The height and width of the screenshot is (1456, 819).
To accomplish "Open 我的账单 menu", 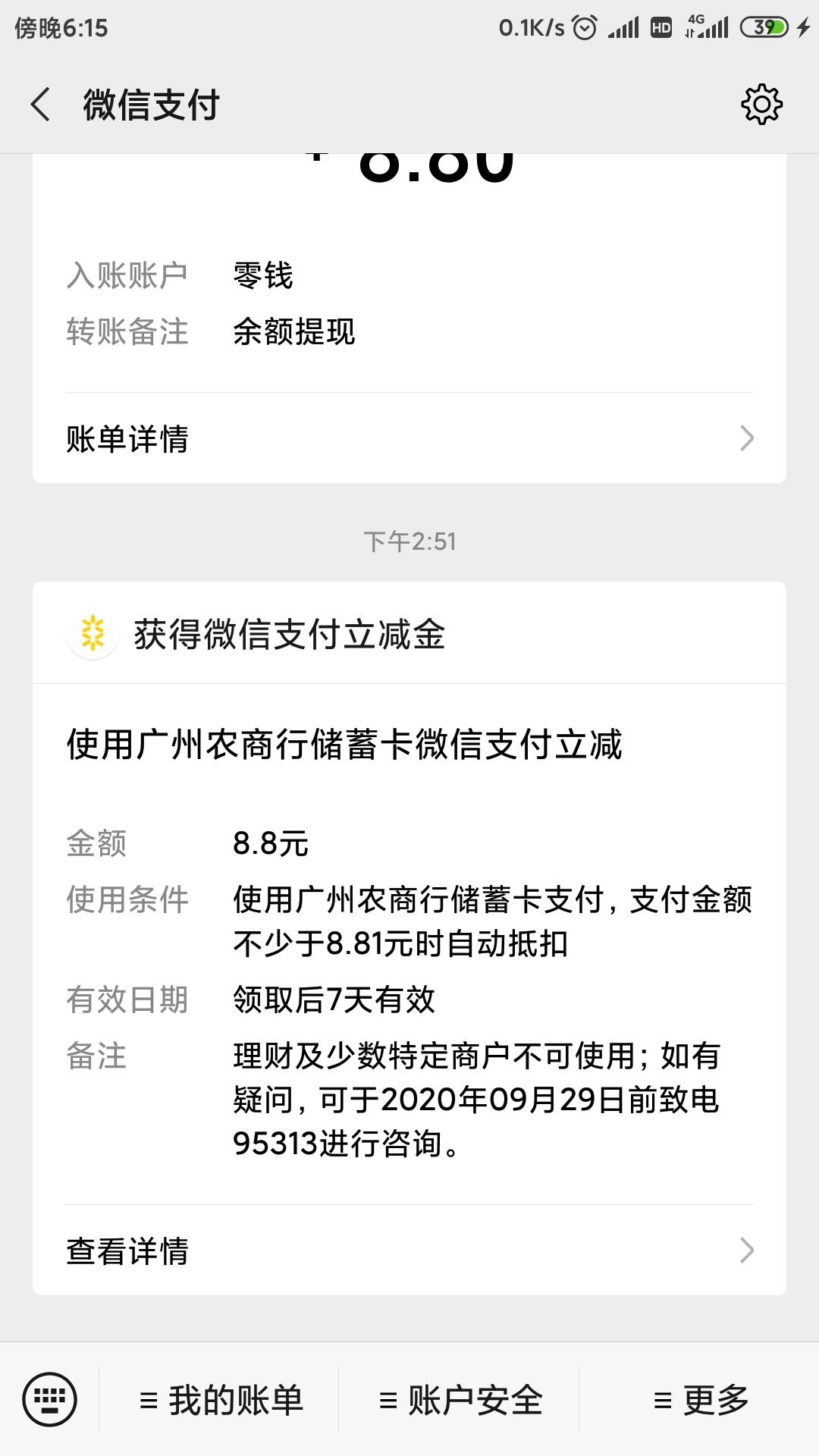I will pyautogui.click(x=221, y=1400).
